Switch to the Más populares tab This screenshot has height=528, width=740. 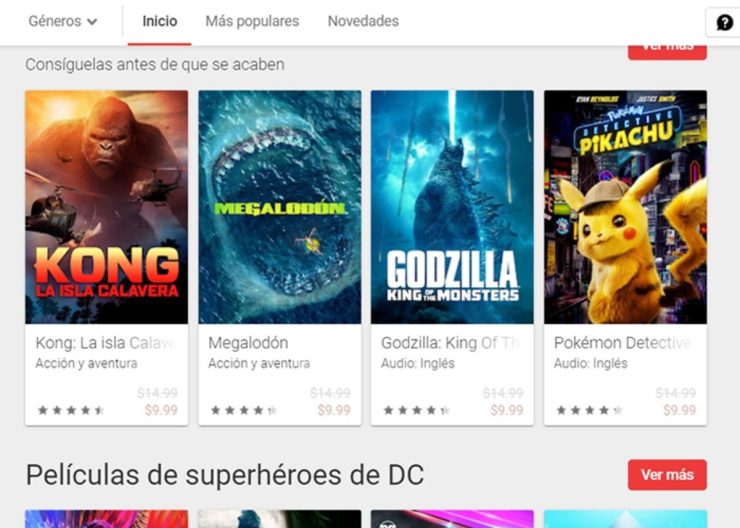coord(252,21)
